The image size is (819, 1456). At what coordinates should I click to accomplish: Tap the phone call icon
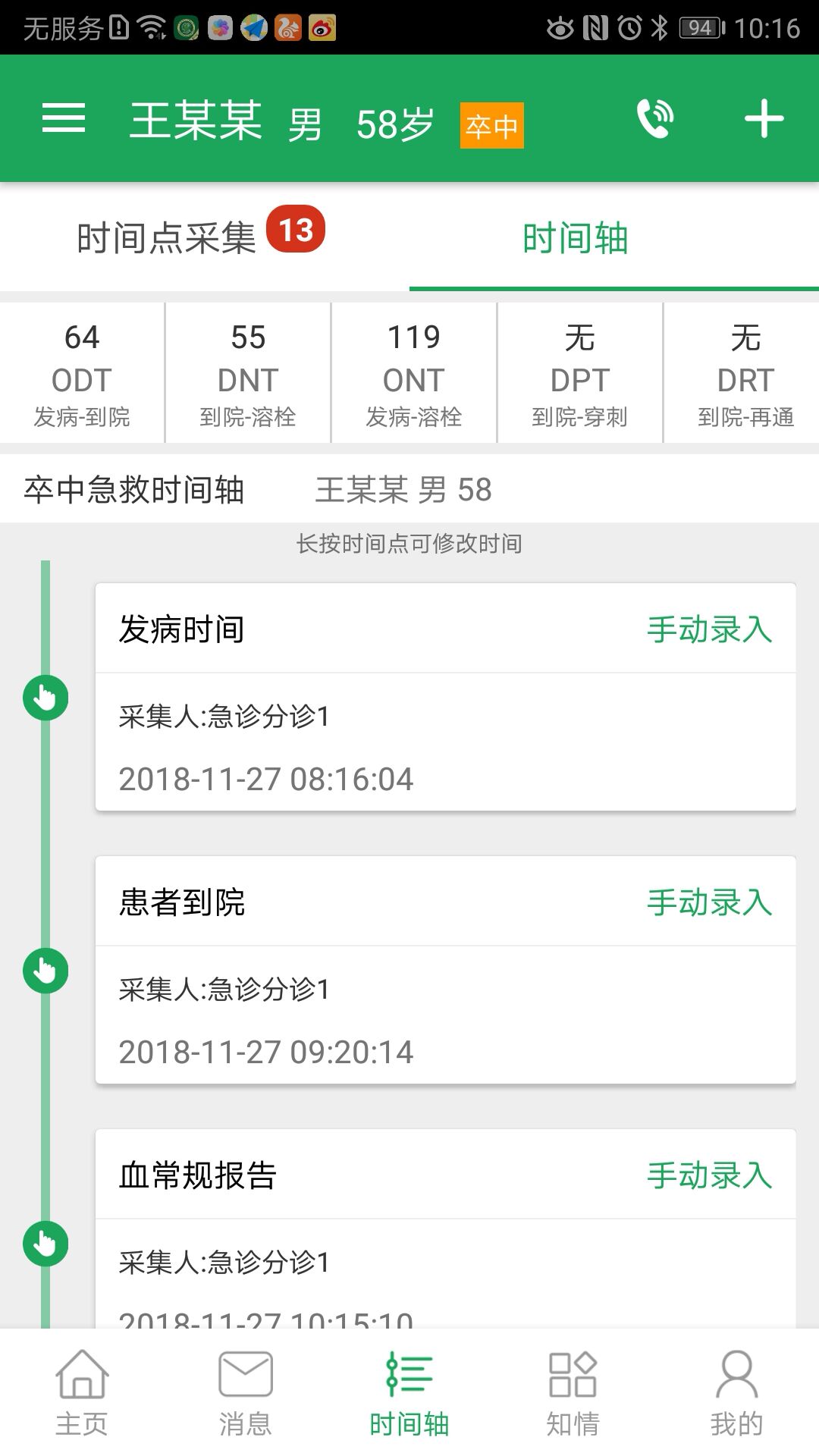(x=654, y=118)
